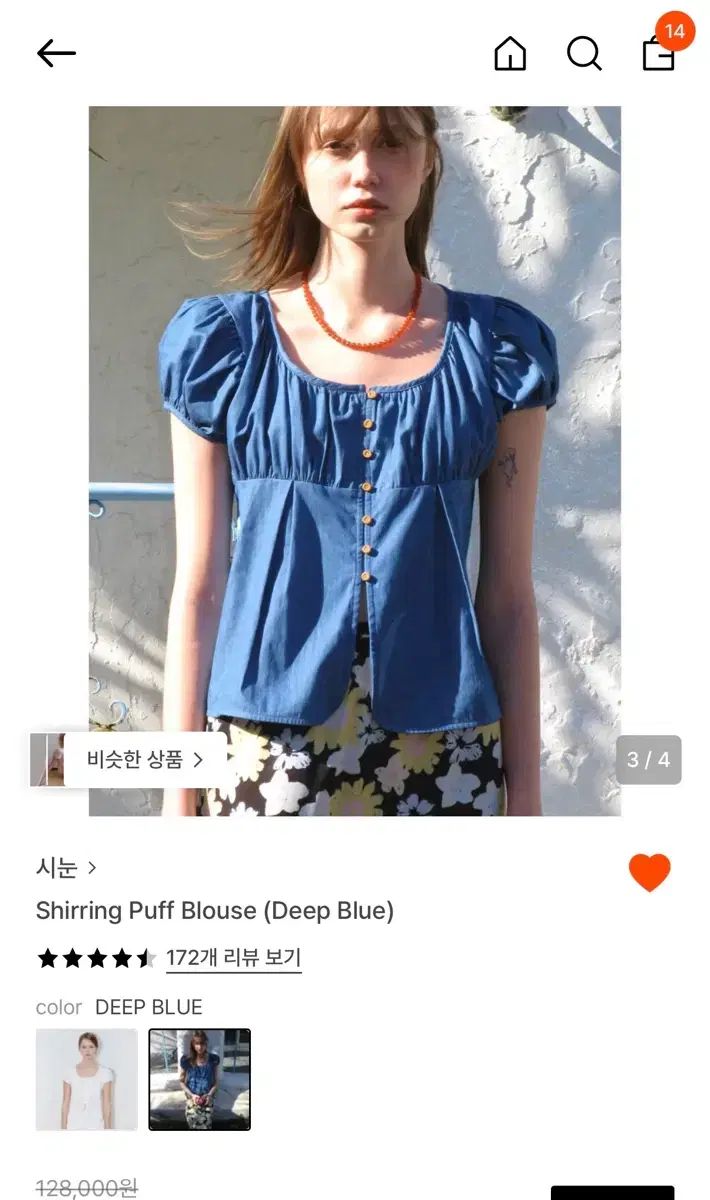Open the home icon
The height and width of the screenshot is (1200, 710).
[x=510, y=53]
